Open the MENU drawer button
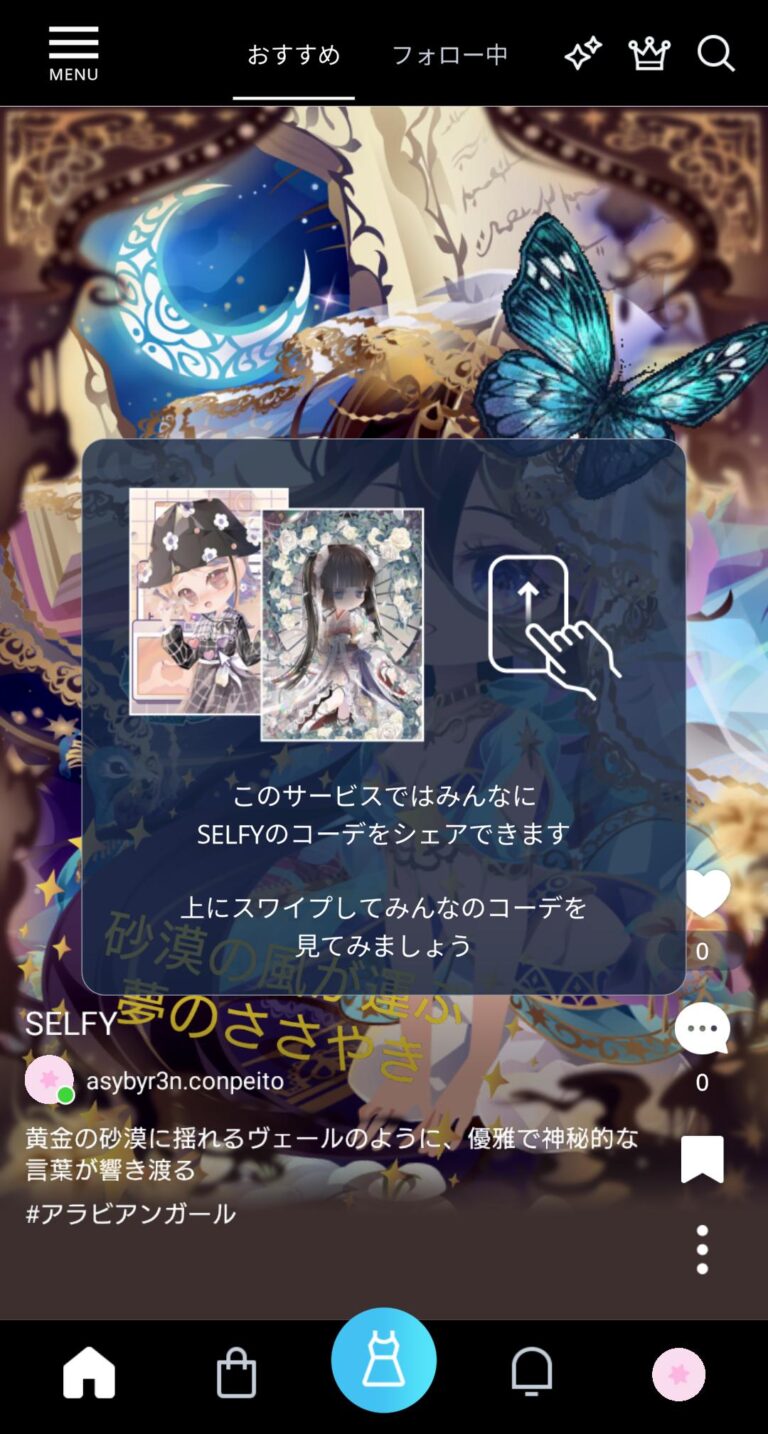 73,53
